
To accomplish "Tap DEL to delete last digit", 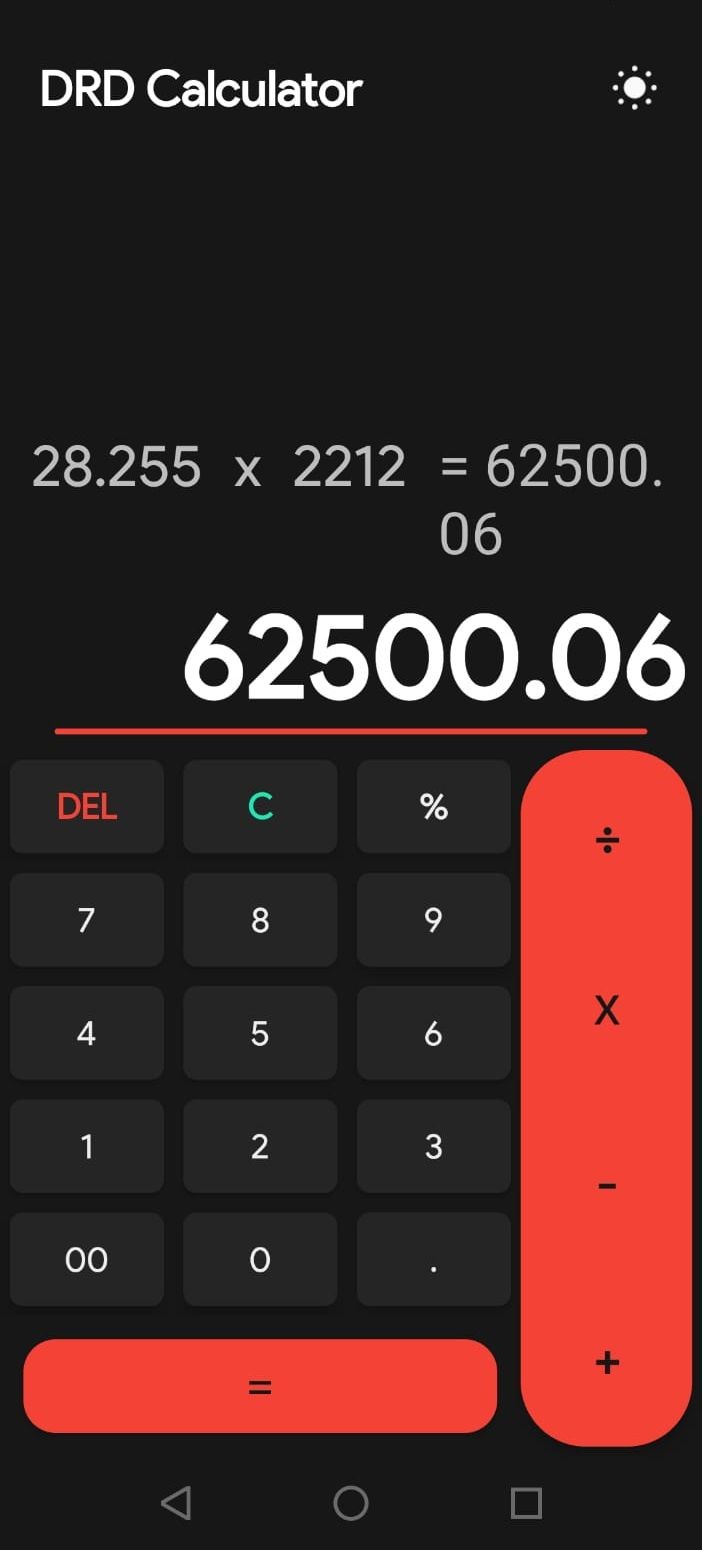I will pyautogui.click(x=87, y=806).
